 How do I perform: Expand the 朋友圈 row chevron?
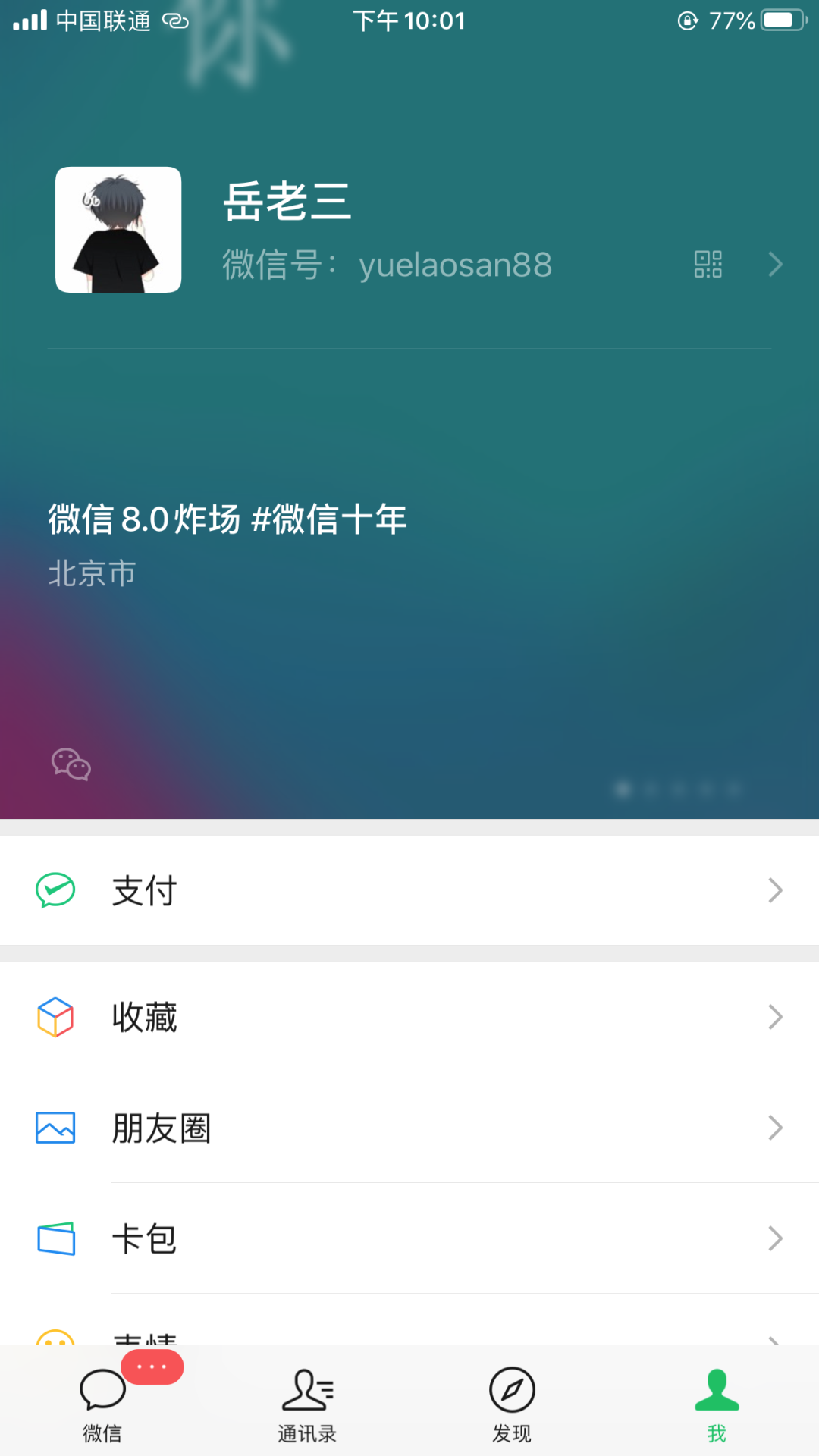775,1128
